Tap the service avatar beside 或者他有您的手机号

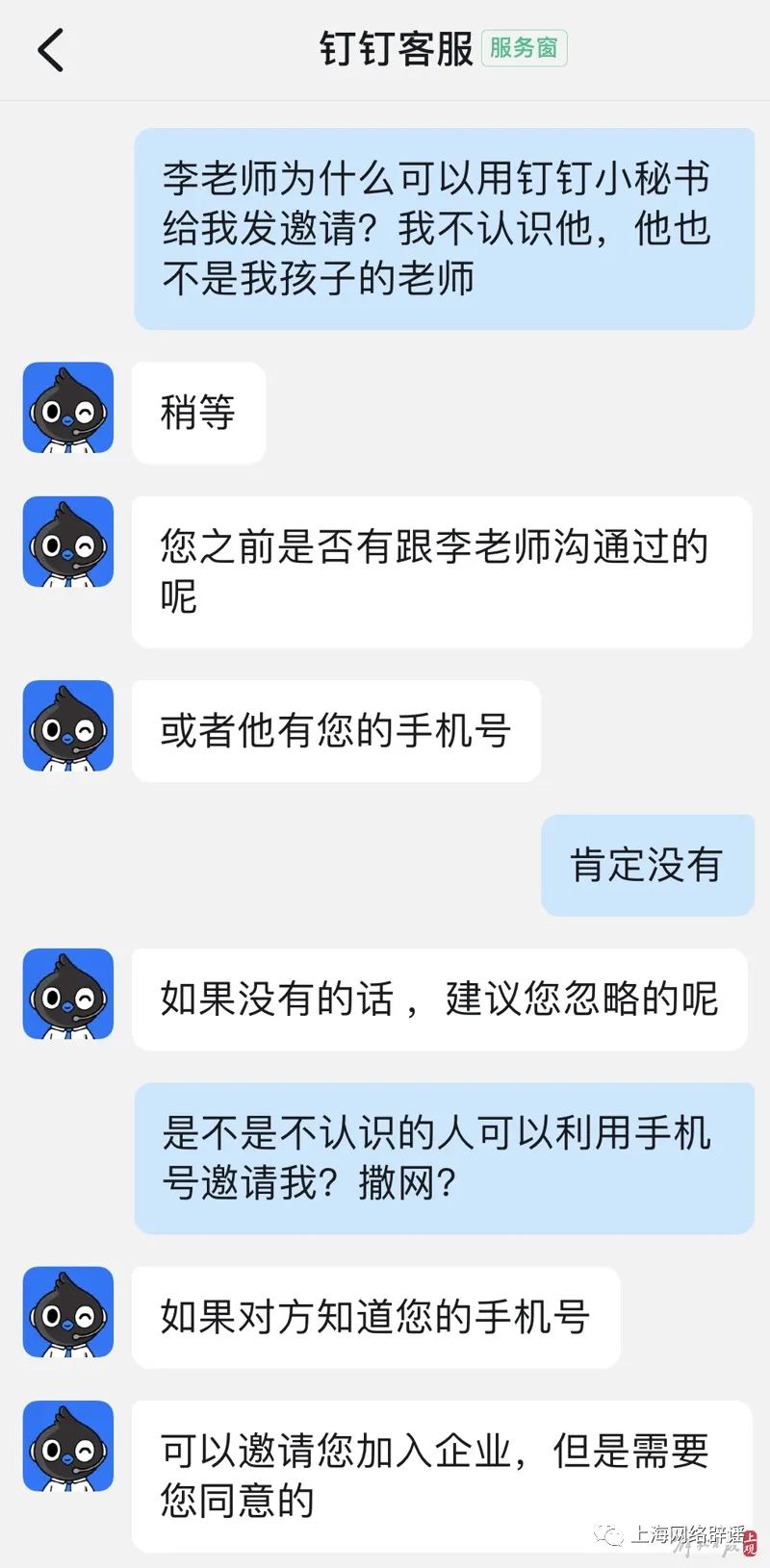coord(68,726)
